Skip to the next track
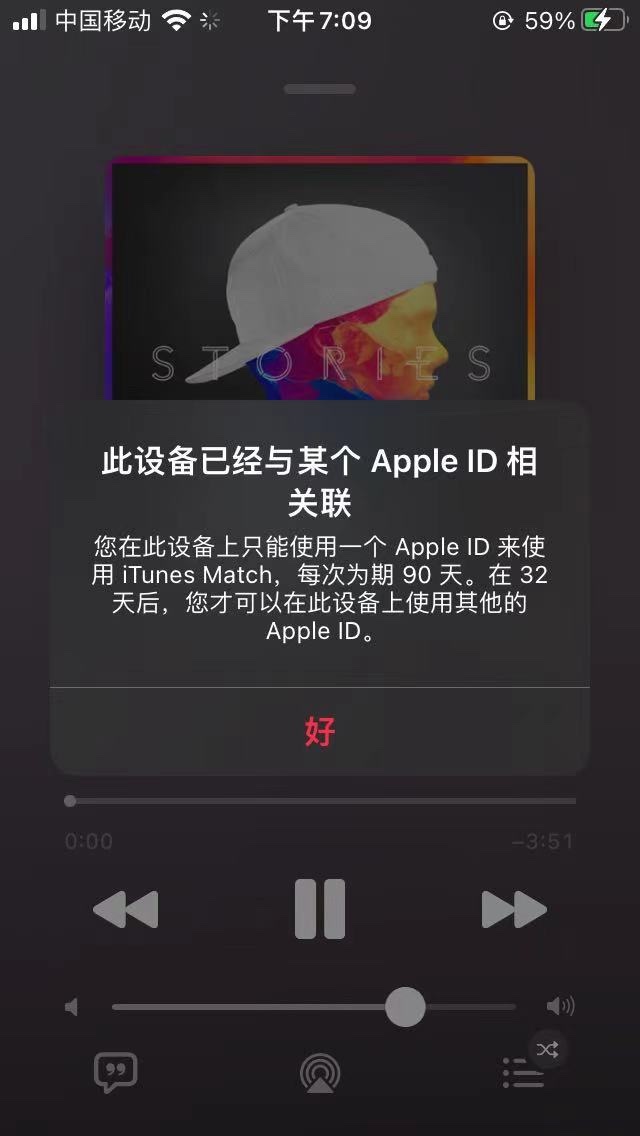This screenshot has width=640, height=1136. click(514, 910)
